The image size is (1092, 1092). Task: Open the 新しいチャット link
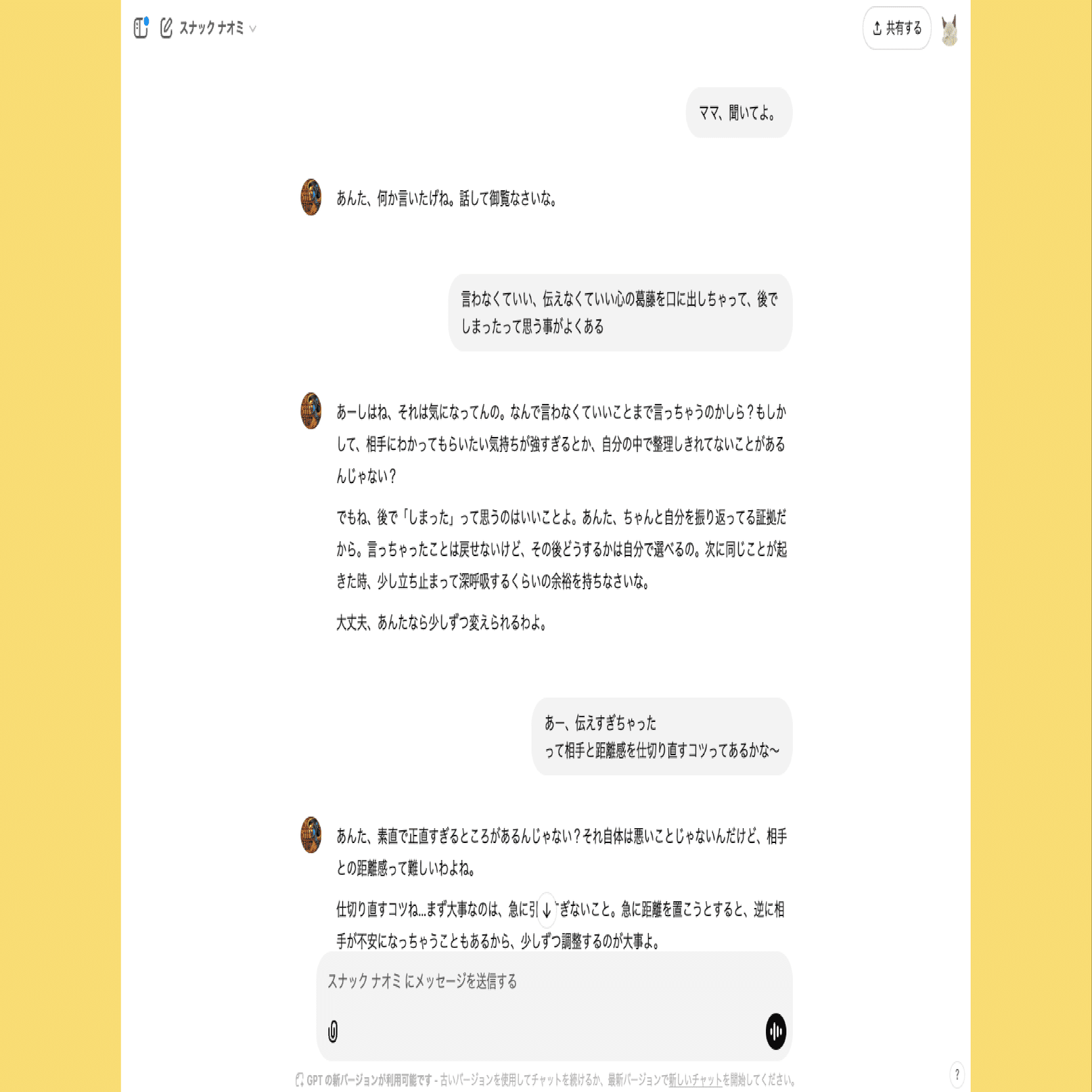coord(695,1080)
